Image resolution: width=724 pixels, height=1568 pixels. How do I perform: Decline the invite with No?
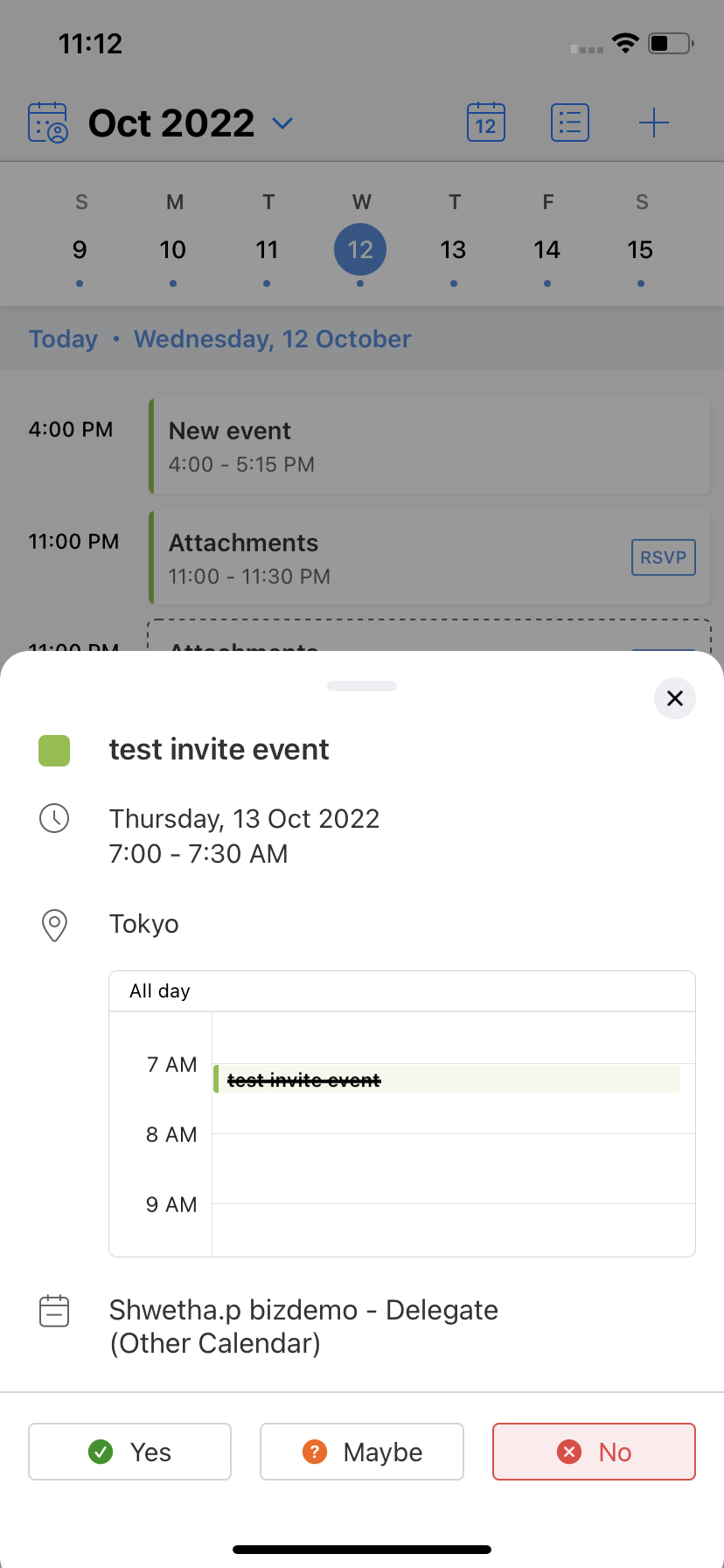point(594,1452)
